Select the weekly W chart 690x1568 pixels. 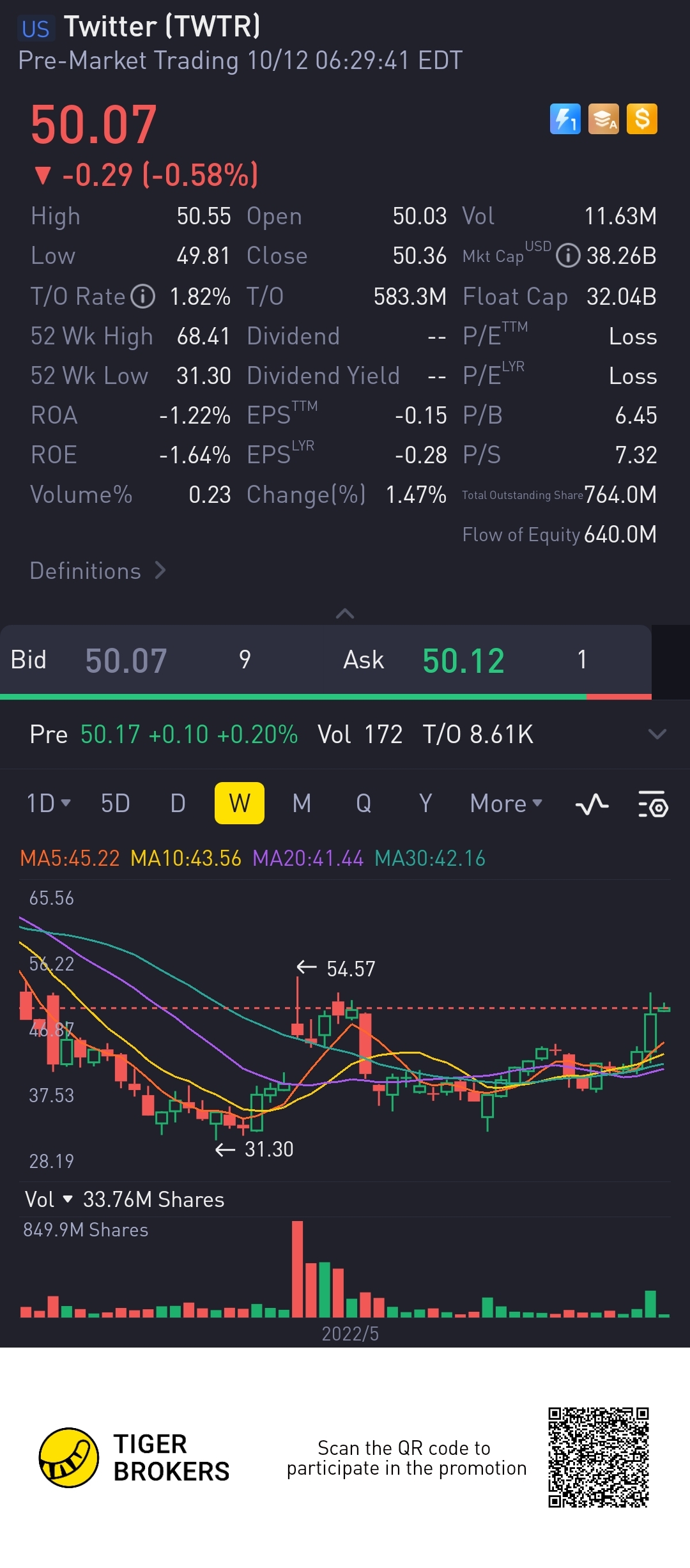coord(240,803)
